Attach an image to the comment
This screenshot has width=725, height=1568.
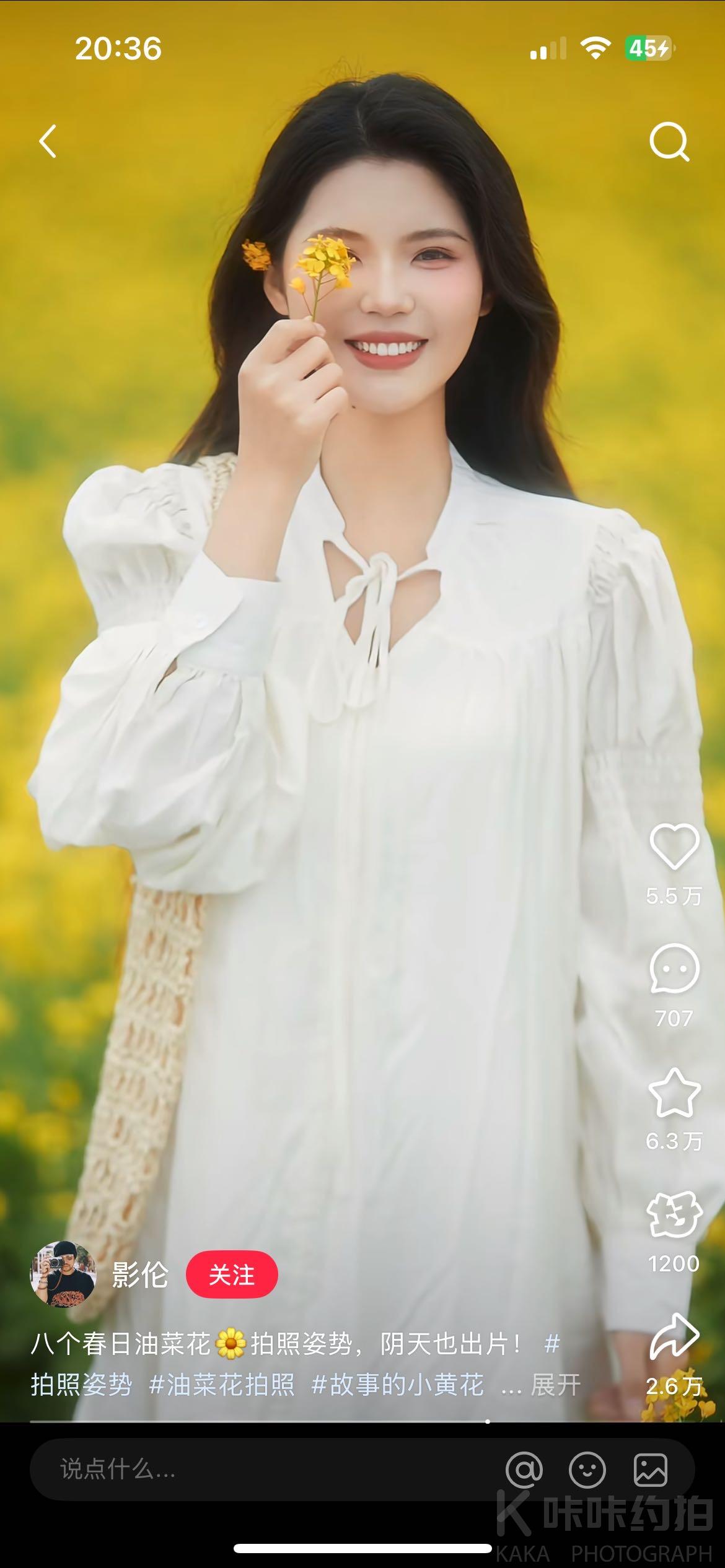coord(651,1470)
